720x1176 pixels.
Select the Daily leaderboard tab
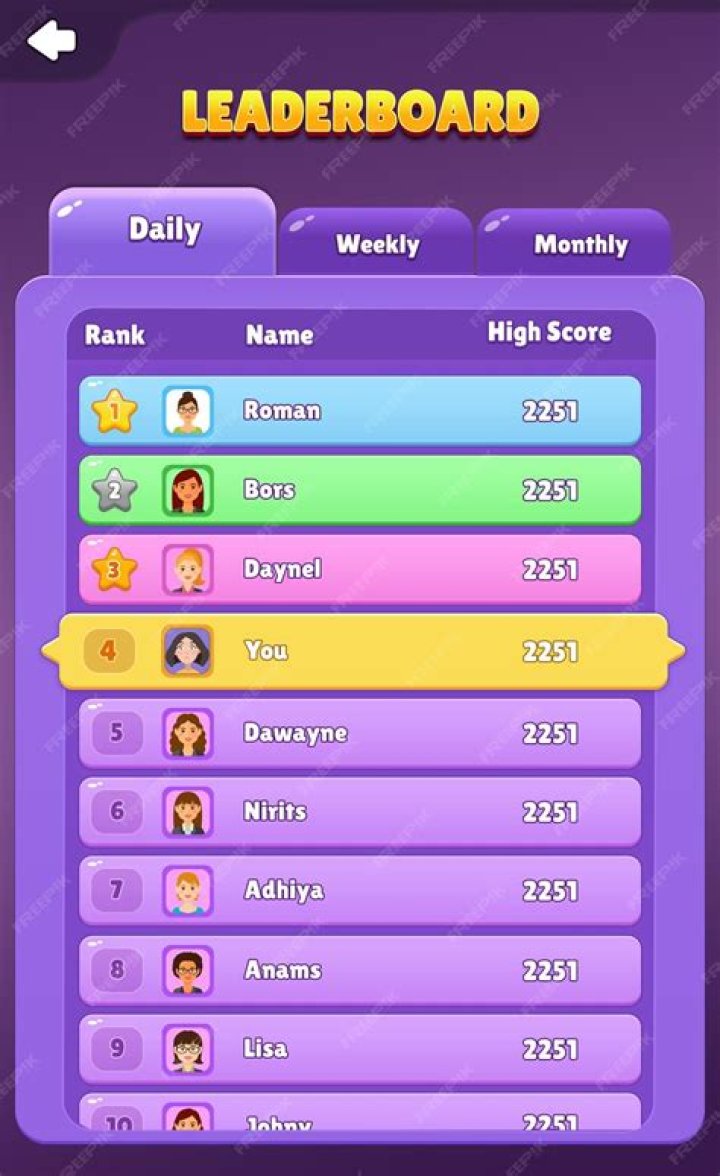(x=164, y=230)
